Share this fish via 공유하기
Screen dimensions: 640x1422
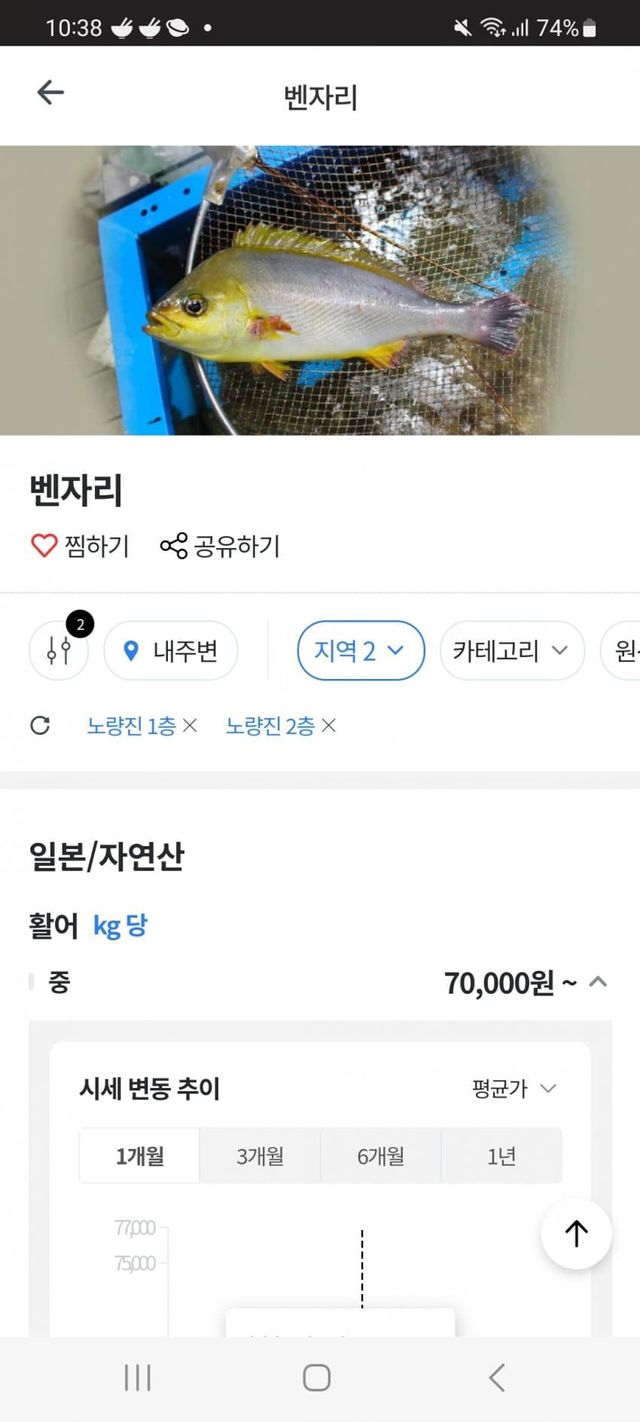coord(220,546)
